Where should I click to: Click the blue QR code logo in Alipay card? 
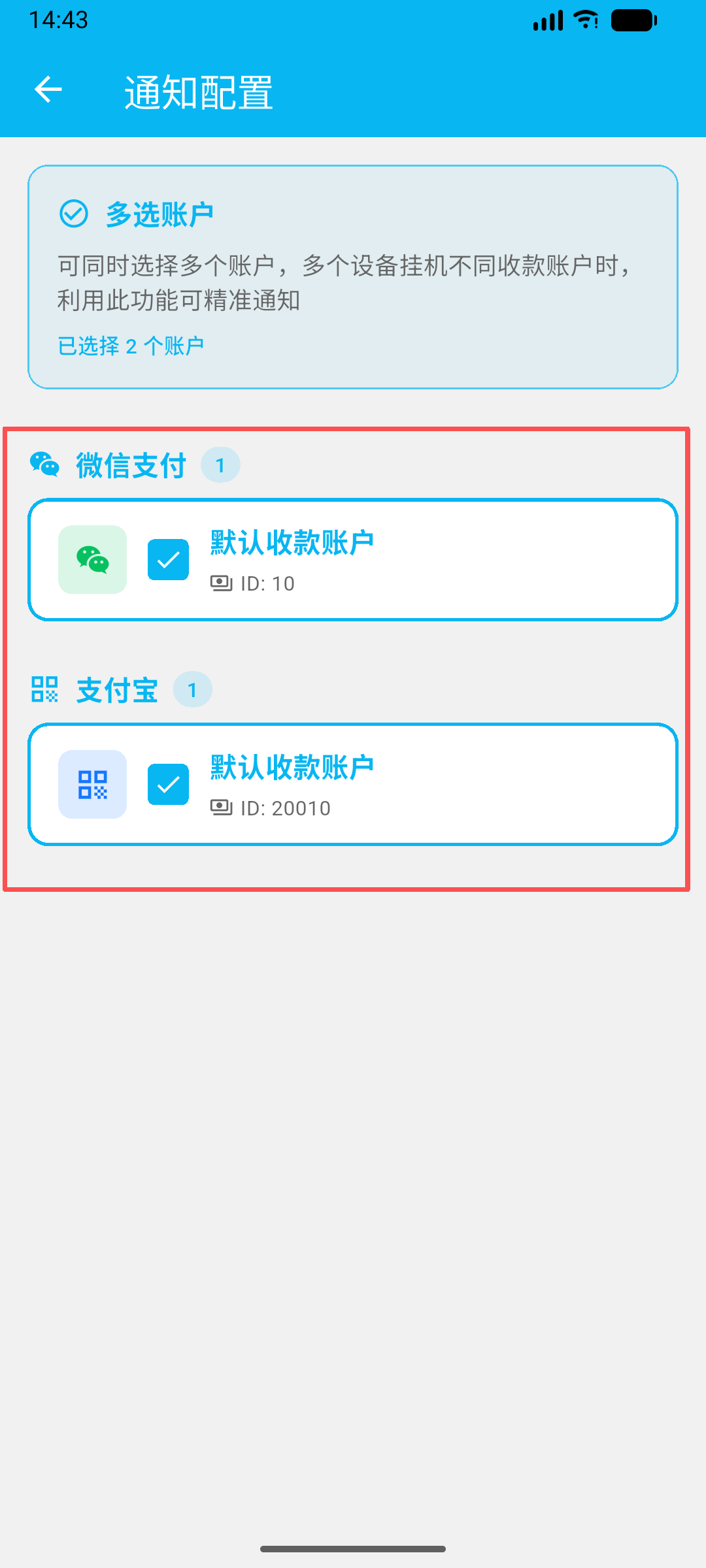click(92, 783)
